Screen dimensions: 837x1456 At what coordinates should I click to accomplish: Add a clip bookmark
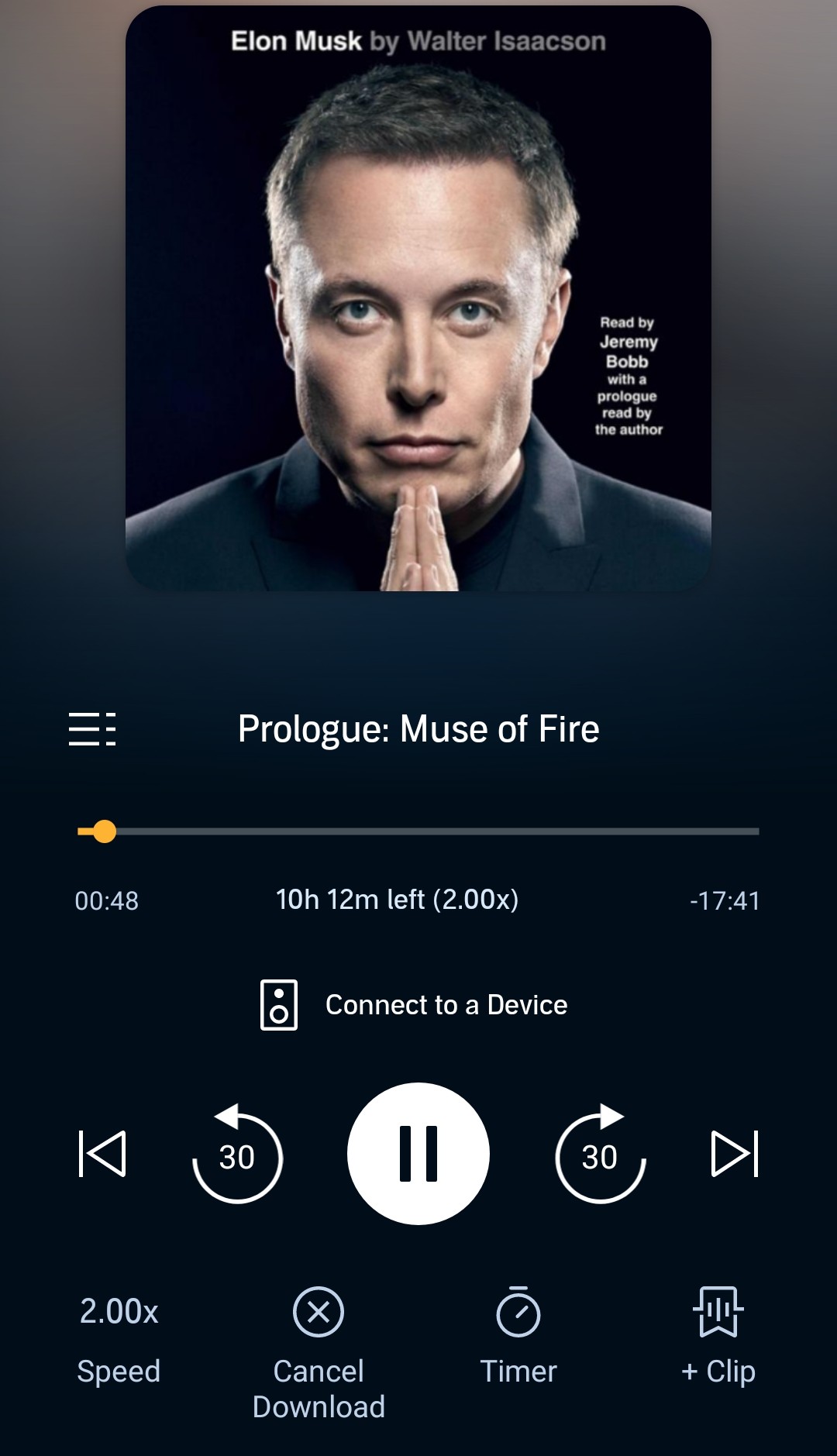click(718, 1337)
